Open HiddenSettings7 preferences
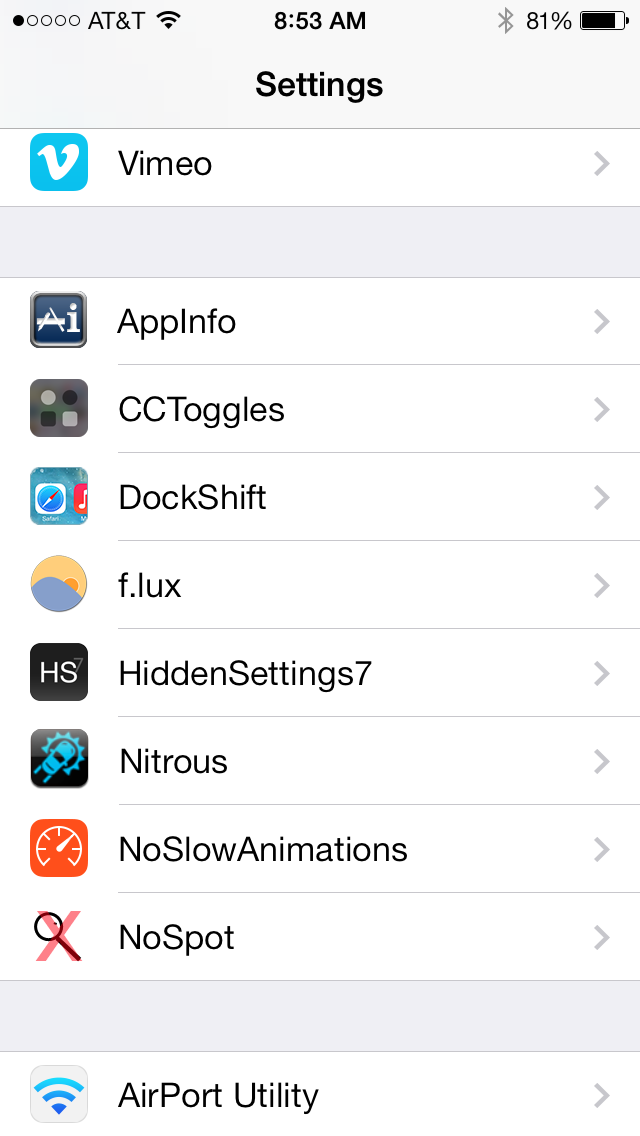Viewport: 640px width, 1136px height. pyautogui.click(x=320, y=673)
